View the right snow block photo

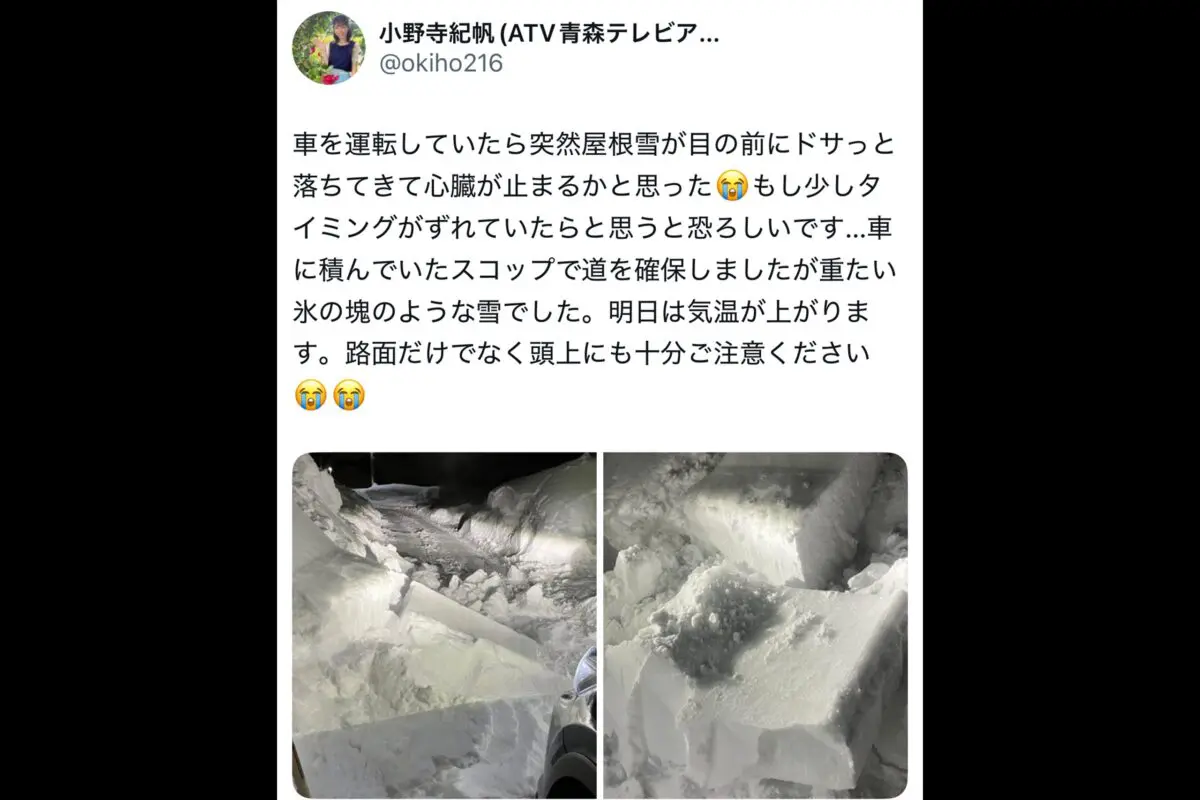click(x=755, y=625)
